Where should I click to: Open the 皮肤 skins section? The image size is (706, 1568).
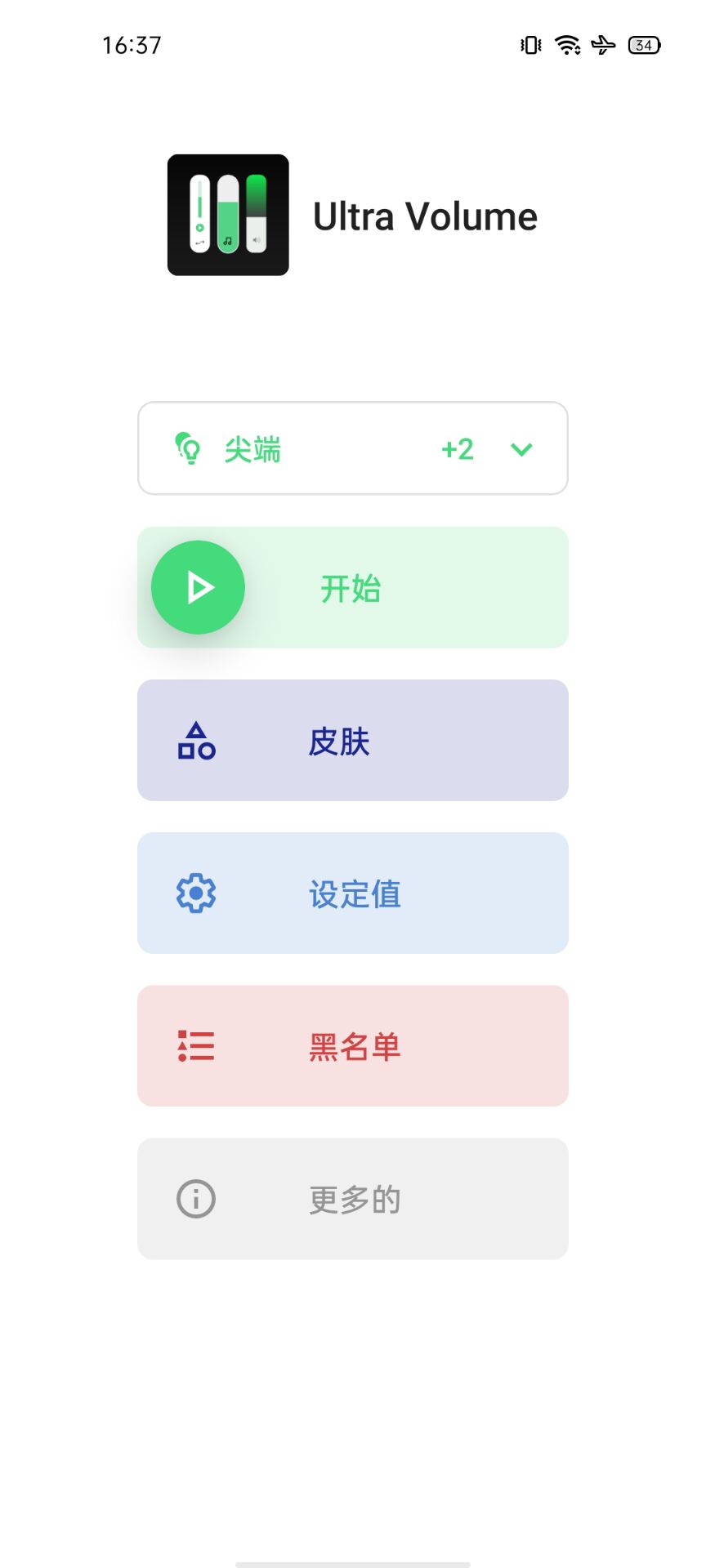(353, 740)
